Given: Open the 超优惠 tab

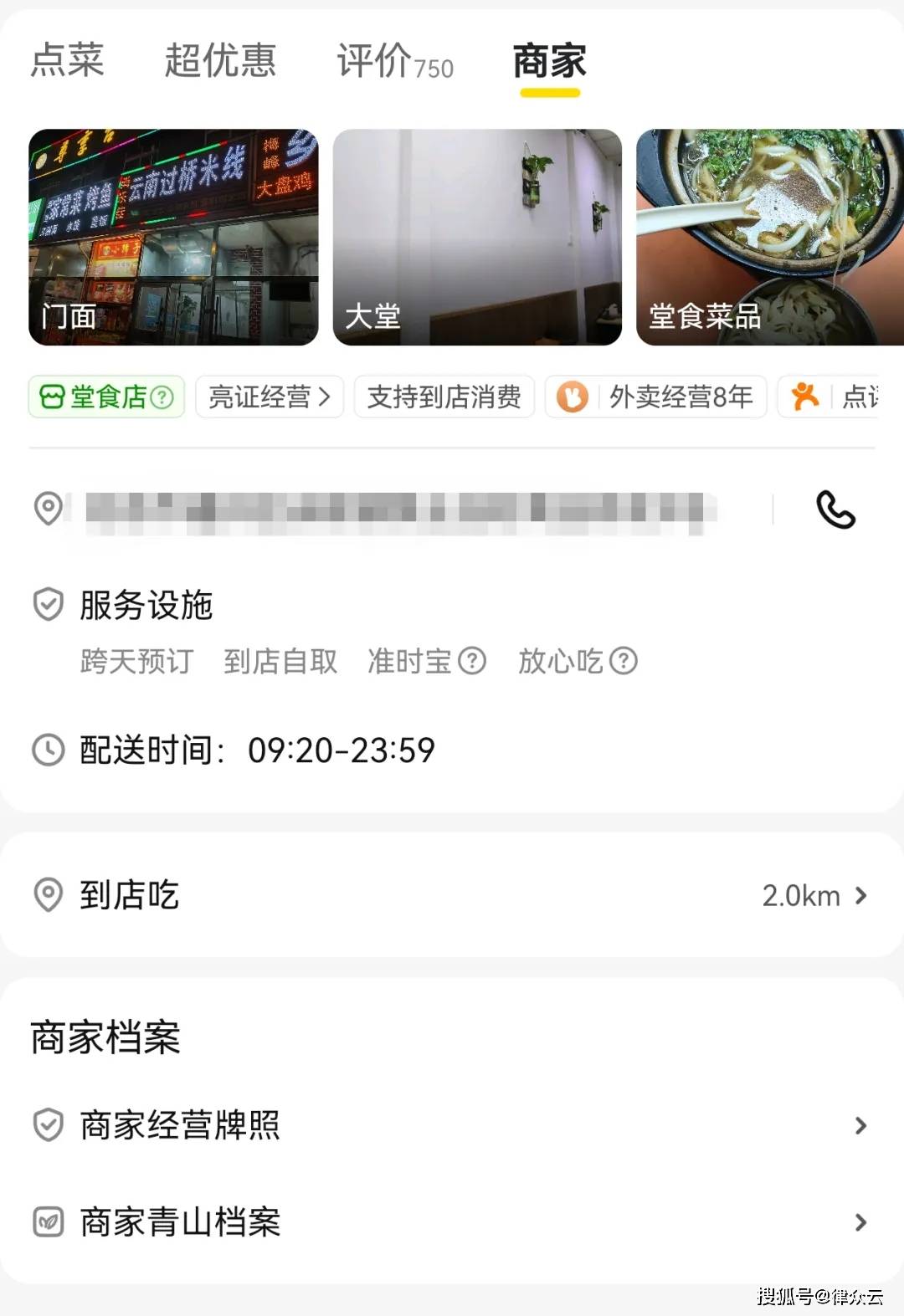Looking at the screenshot, I should pyautogui.click(x=220, y=60).
